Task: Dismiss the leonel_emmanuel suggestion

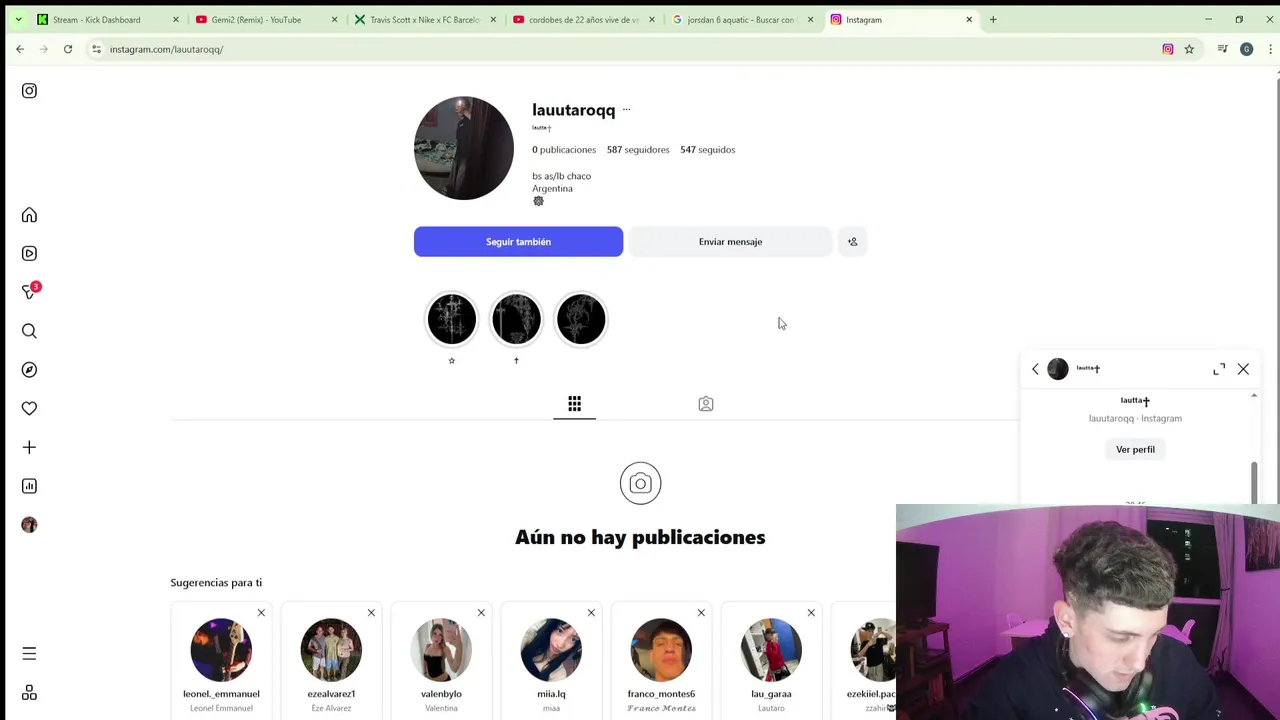Action: [261, 612]
